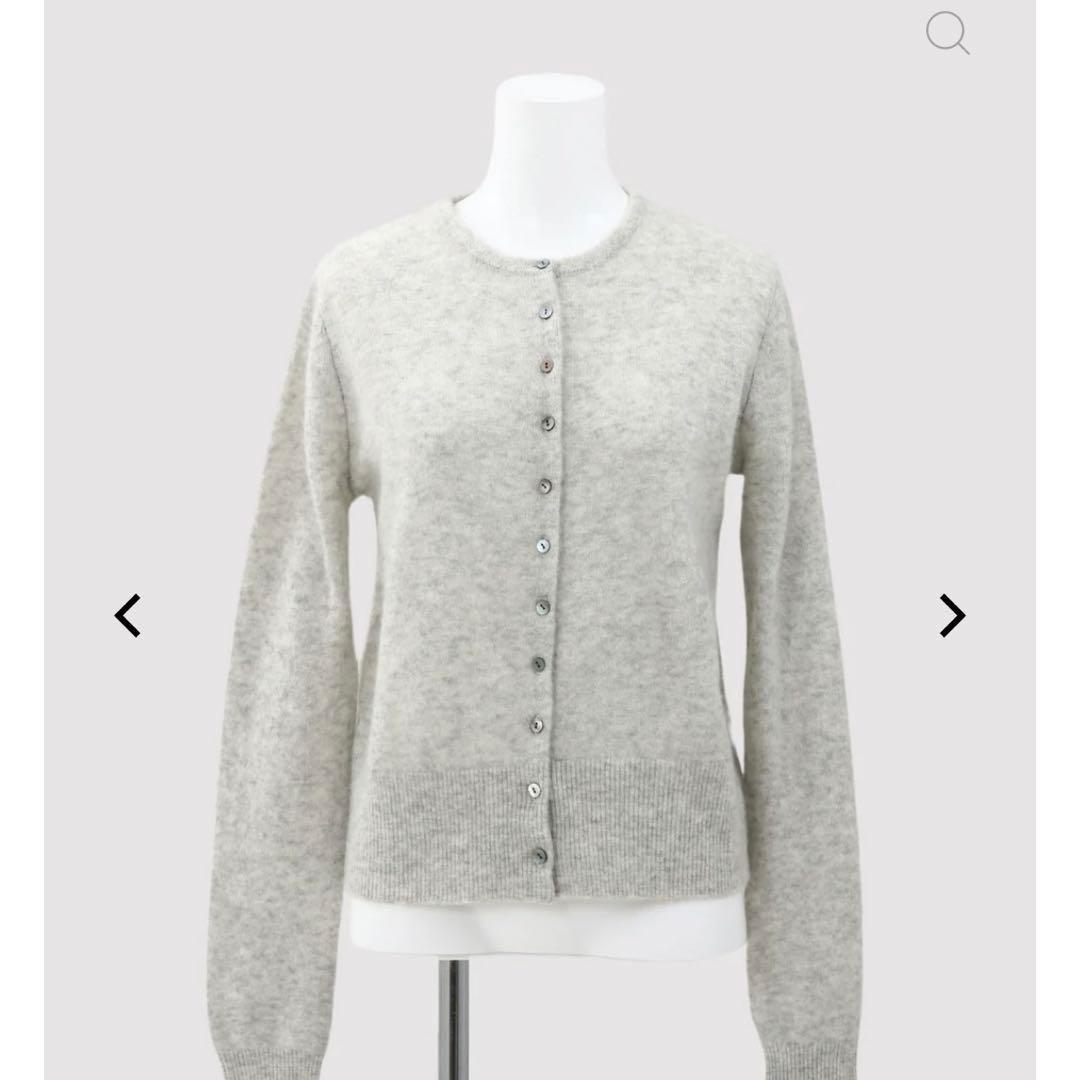Tap the magnifier icon to zoom the photo
The height and width of the screenshot is (1080, 1080).
pyautogui.click(x=946, y=33)
